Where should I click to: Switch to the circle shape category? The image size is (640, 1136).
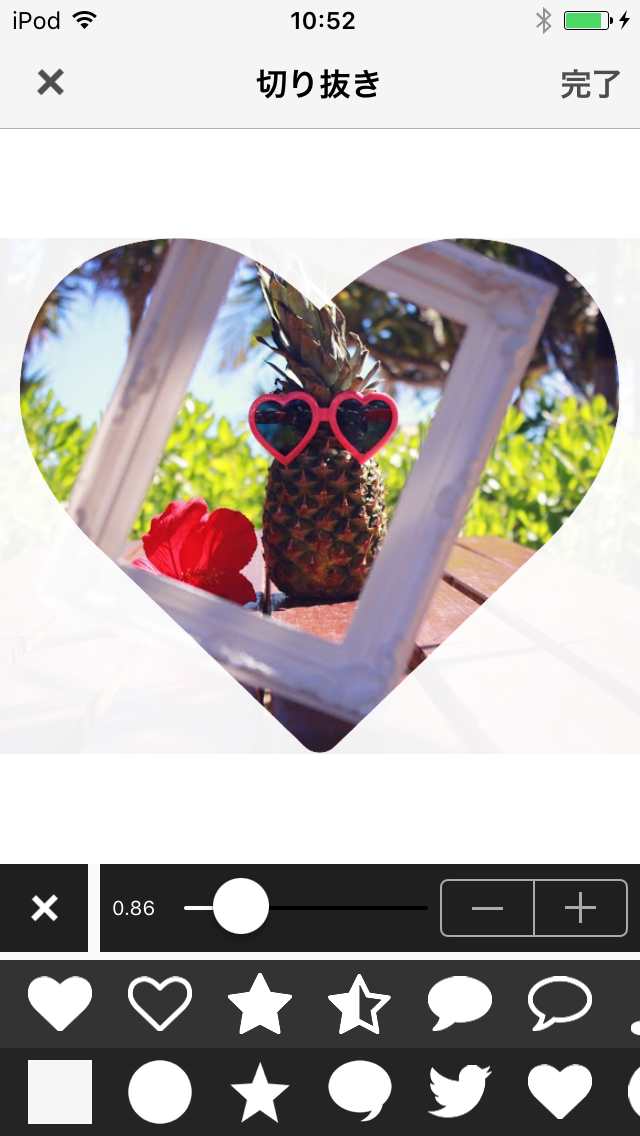click(160, 1092)
